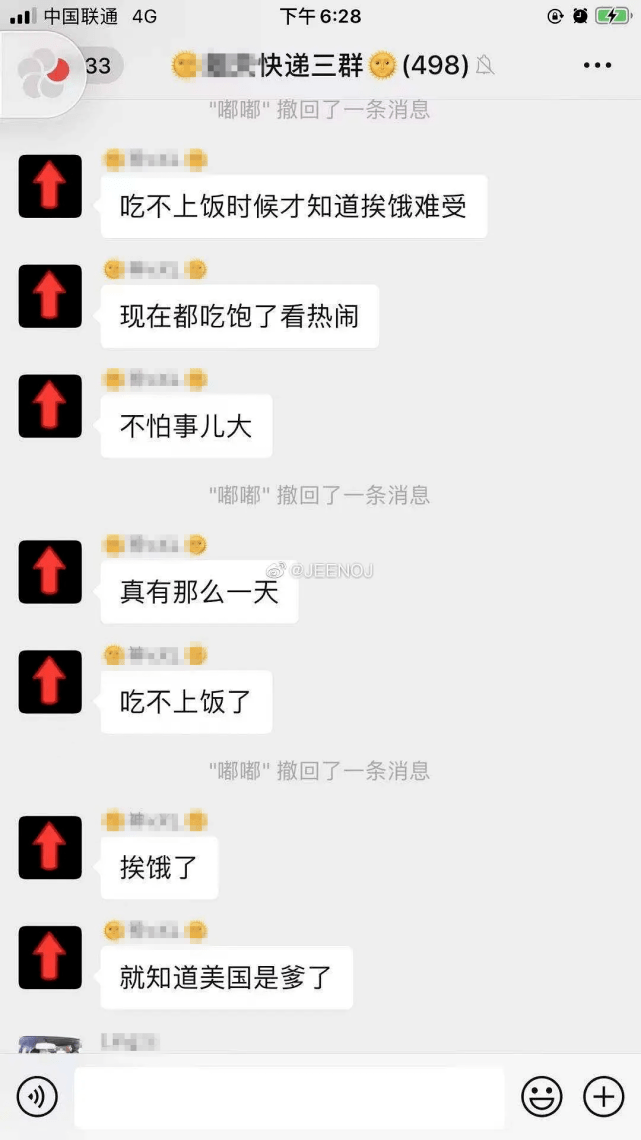
Task: Tap the message text field
Action: pos(289,1097)
